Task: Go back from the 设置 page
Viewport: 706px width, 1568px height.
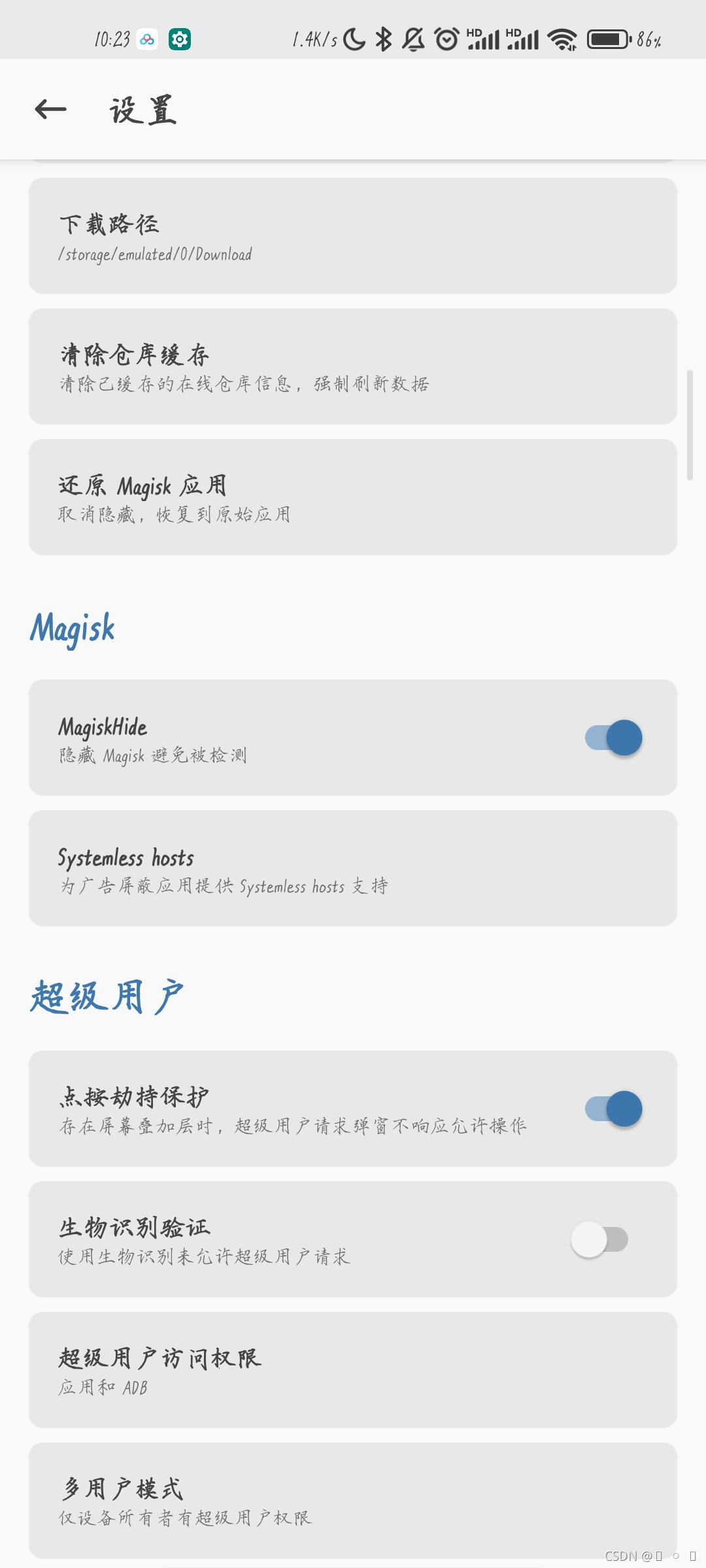Action: pyautogui.click(x=51, y=109)
